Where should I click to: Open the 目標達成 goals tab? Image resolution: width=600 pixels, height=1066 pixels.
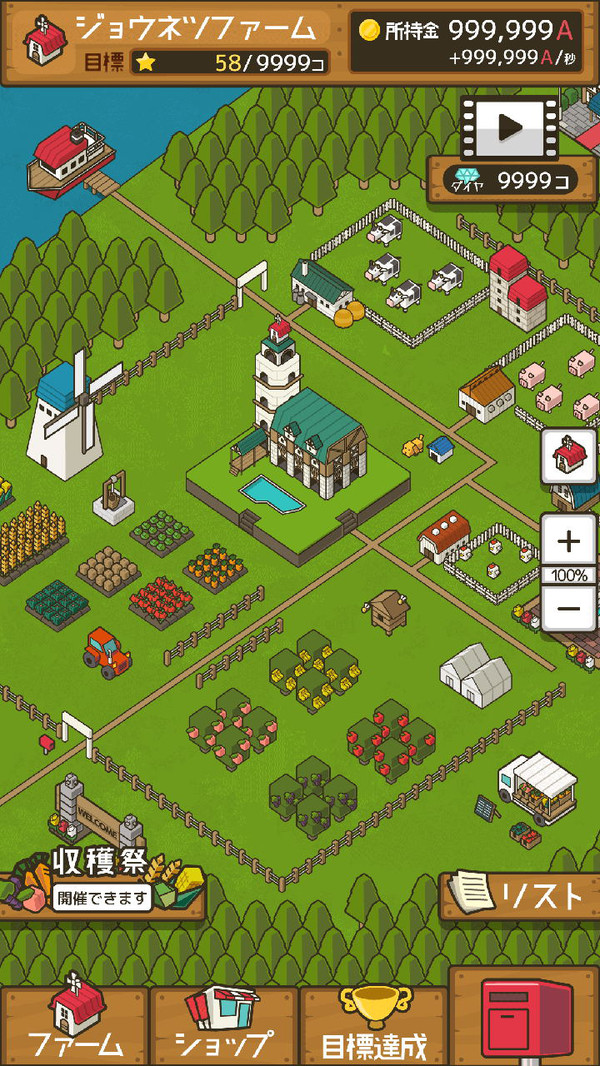(374, 1024)
